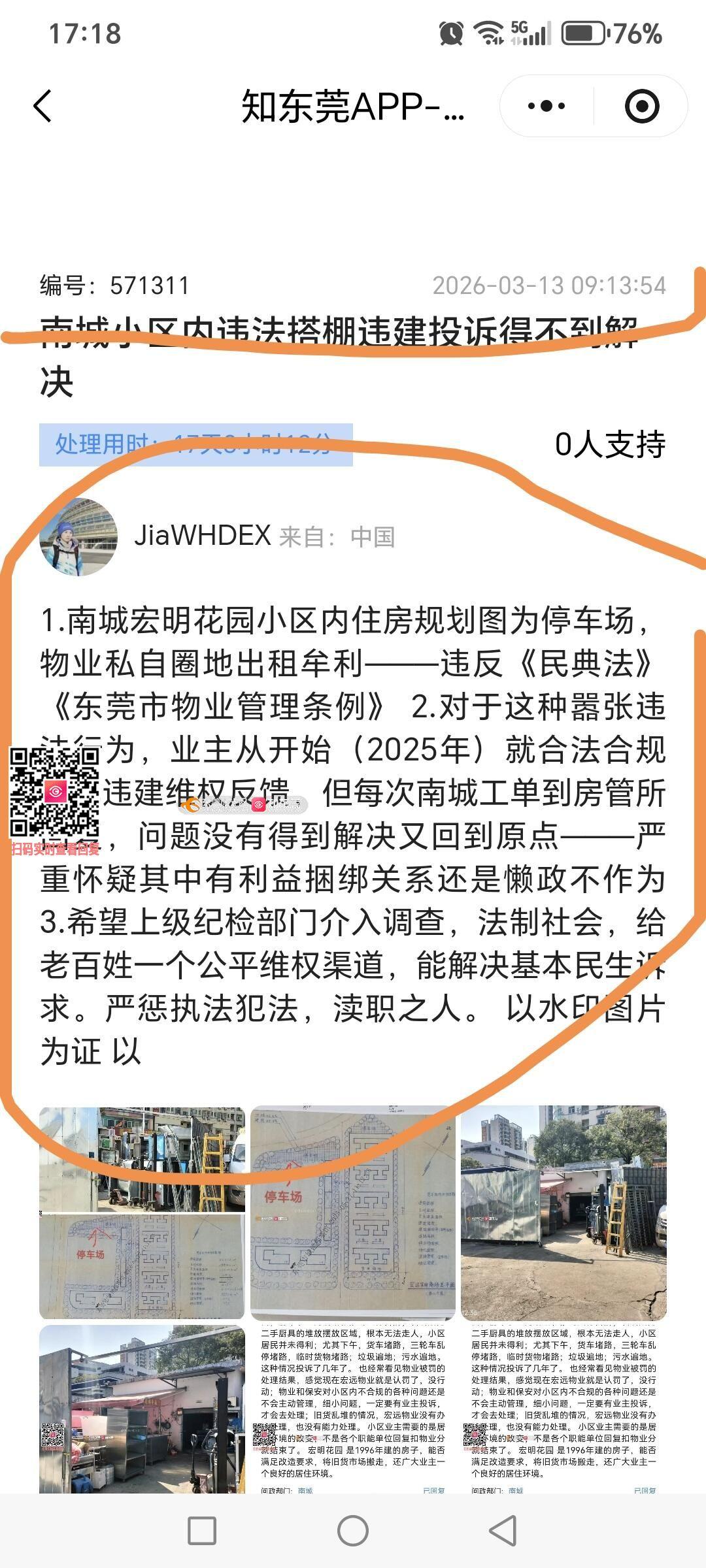Viewport: 706px width, 1568px height.
Task: Open the collage photo of stalls and map
Action: (142, 1213)
